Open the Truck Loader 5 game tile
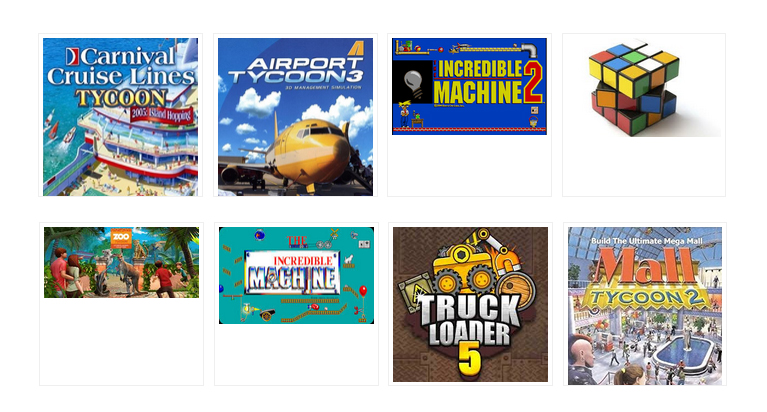Image resolution: width=767 pixels, height=412 pixels. point(470,304)
